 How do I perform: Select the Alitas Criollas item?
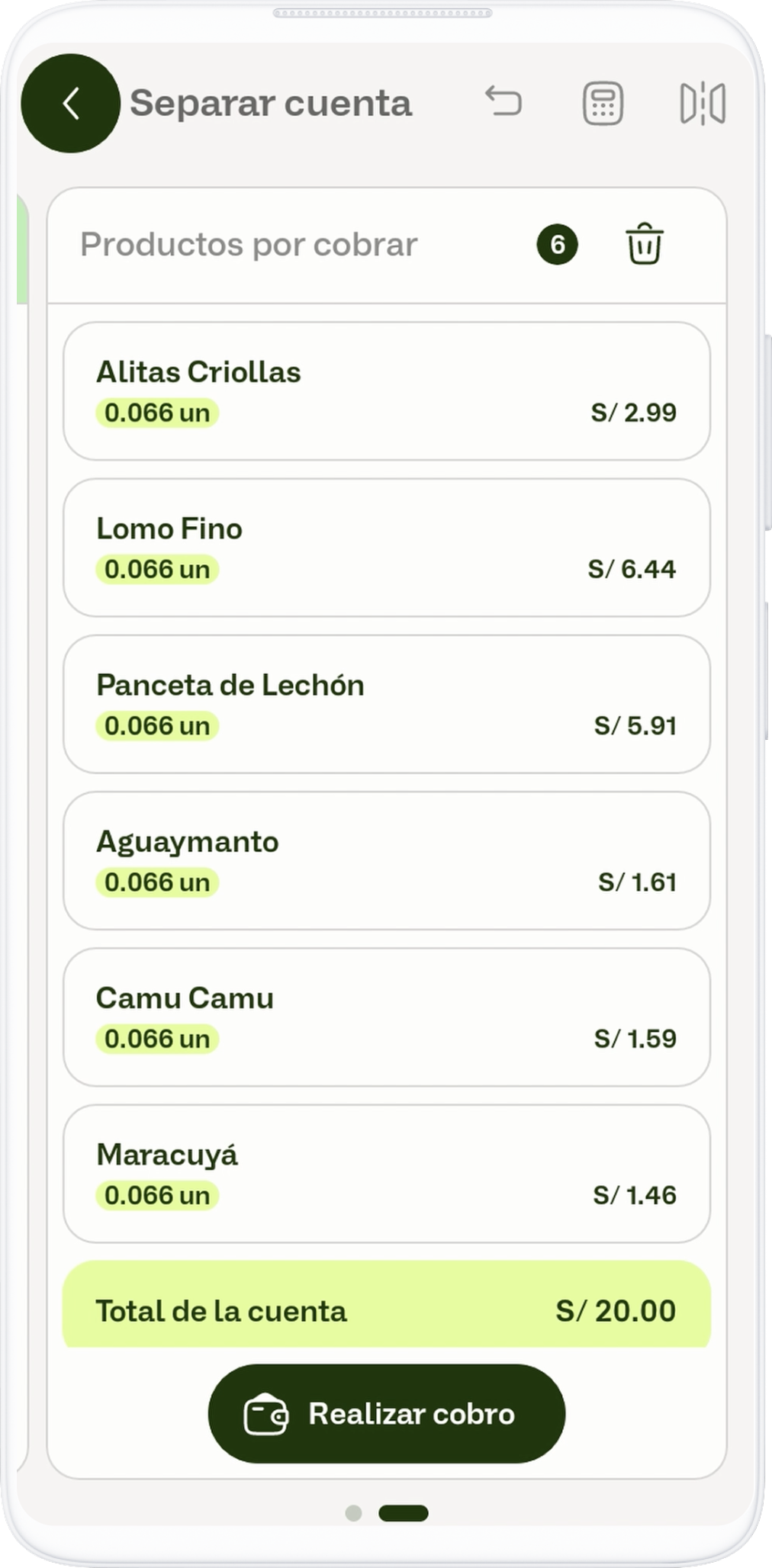click(x=386, y=391)
